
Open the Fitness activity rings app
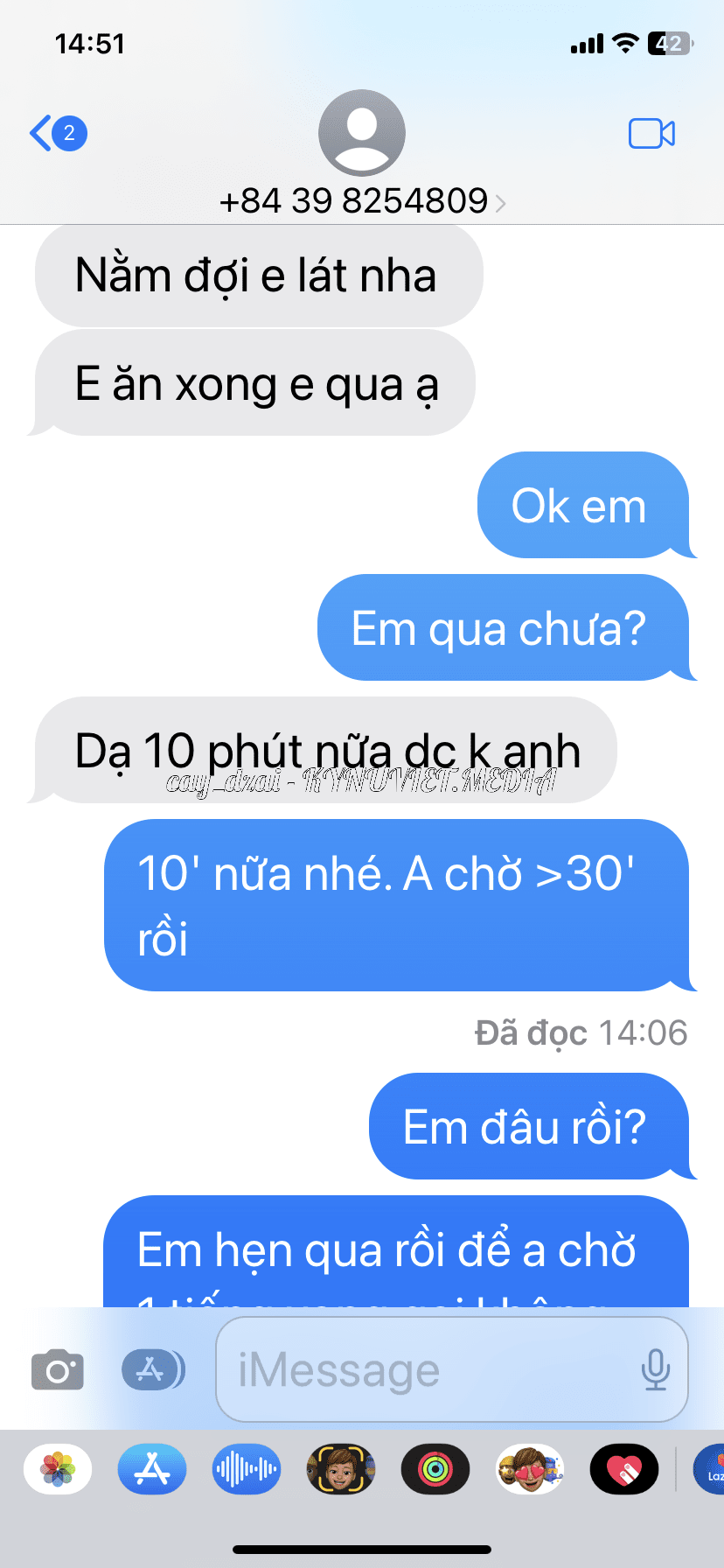click(435, 1469)
